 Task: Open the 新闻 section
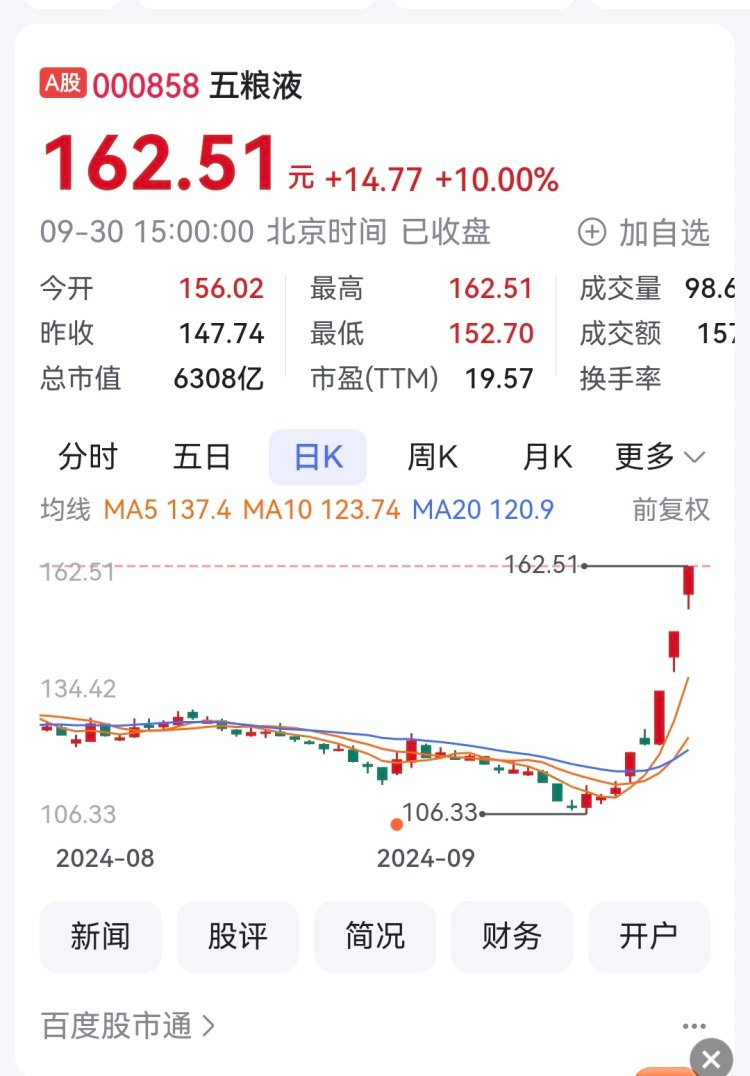pyautogui.click(x=100, y=936)
